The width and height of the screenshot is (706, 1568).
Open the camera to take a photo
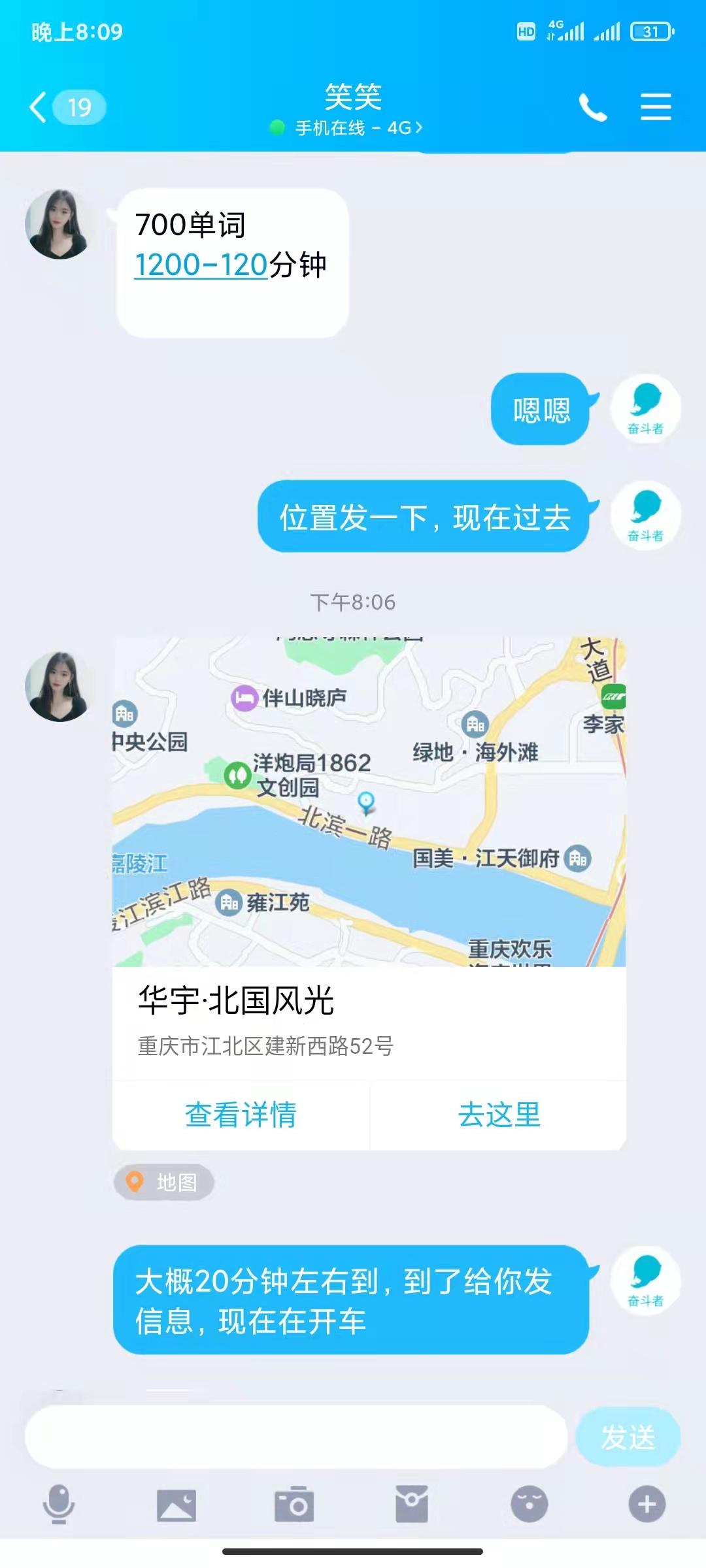[294, 1504]
